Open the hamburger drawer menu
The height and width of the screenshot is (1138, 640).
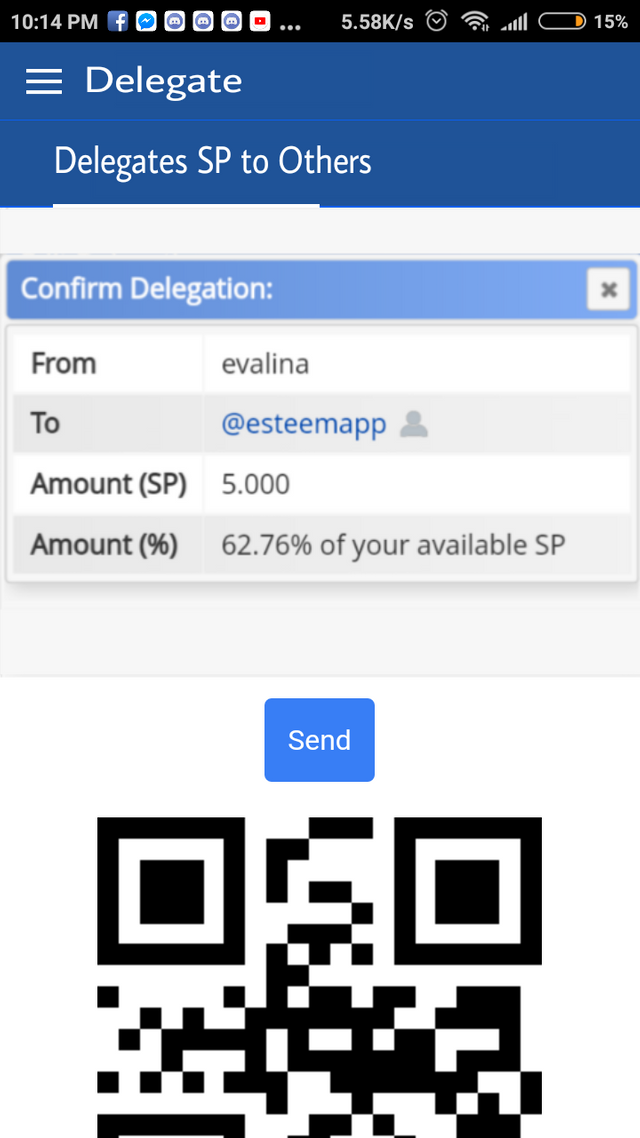(44, 81)
